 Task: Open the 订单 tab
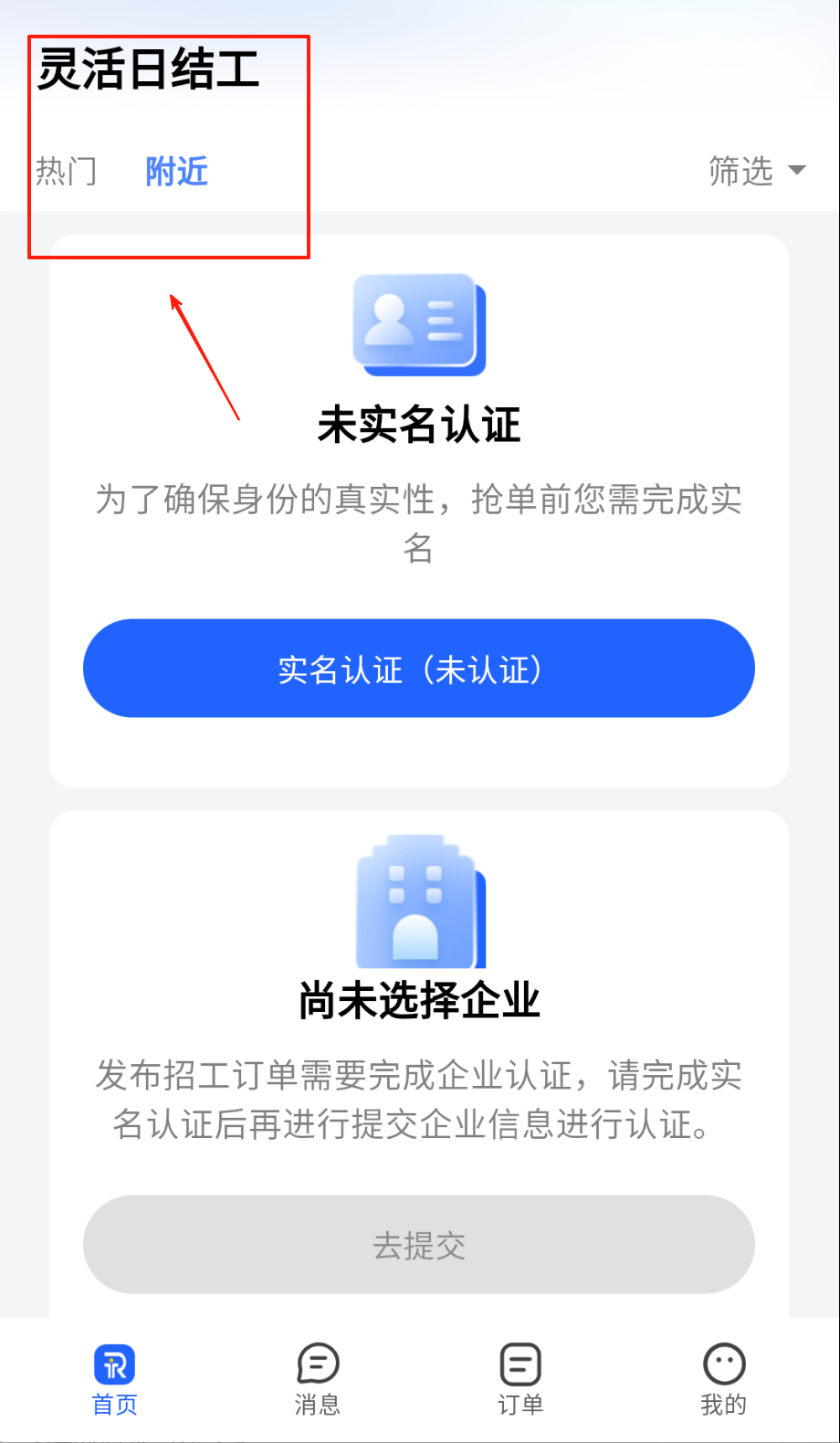click(x=520, y=1380)
